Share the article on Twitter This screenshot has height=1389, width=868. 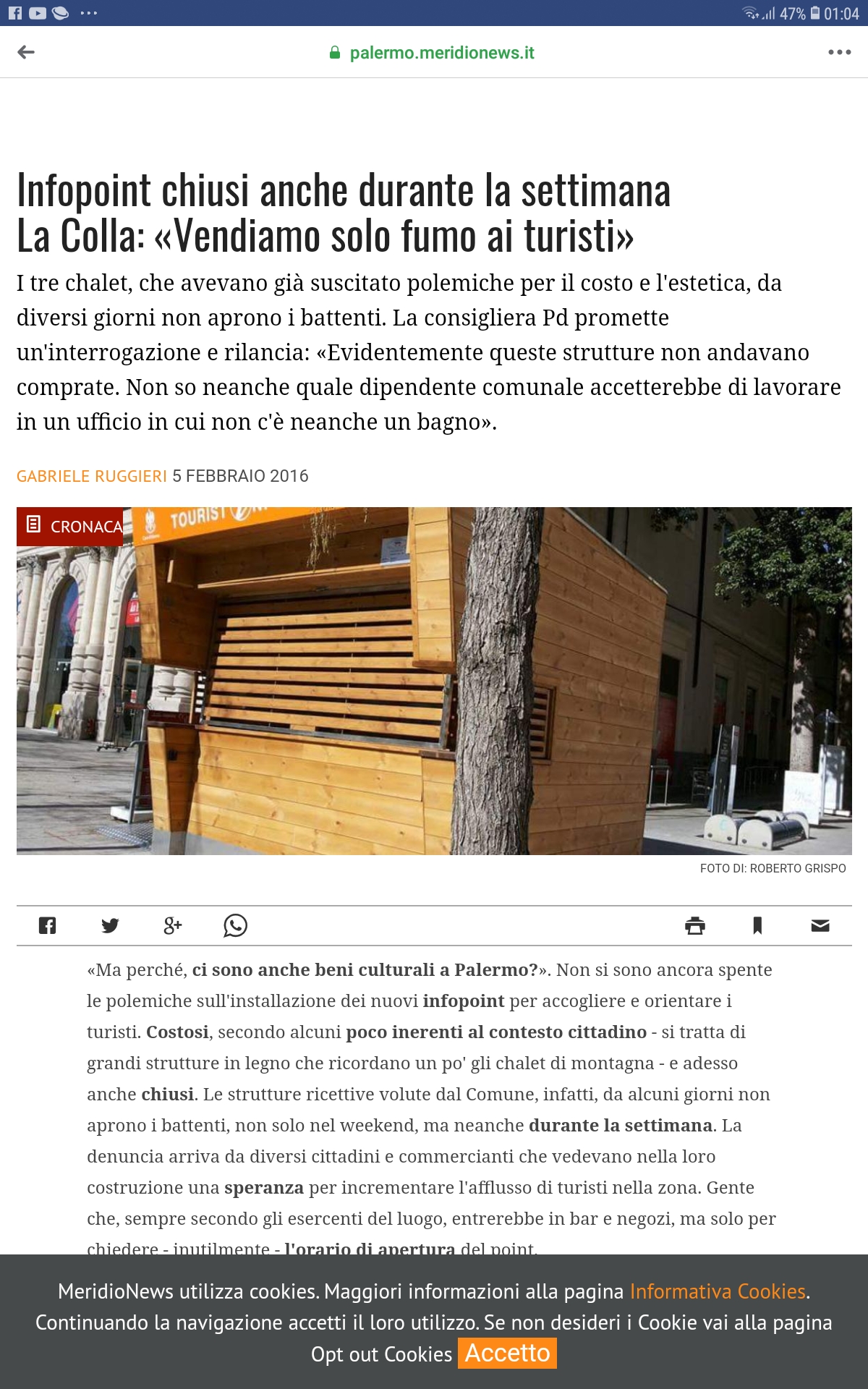[110, 925]
